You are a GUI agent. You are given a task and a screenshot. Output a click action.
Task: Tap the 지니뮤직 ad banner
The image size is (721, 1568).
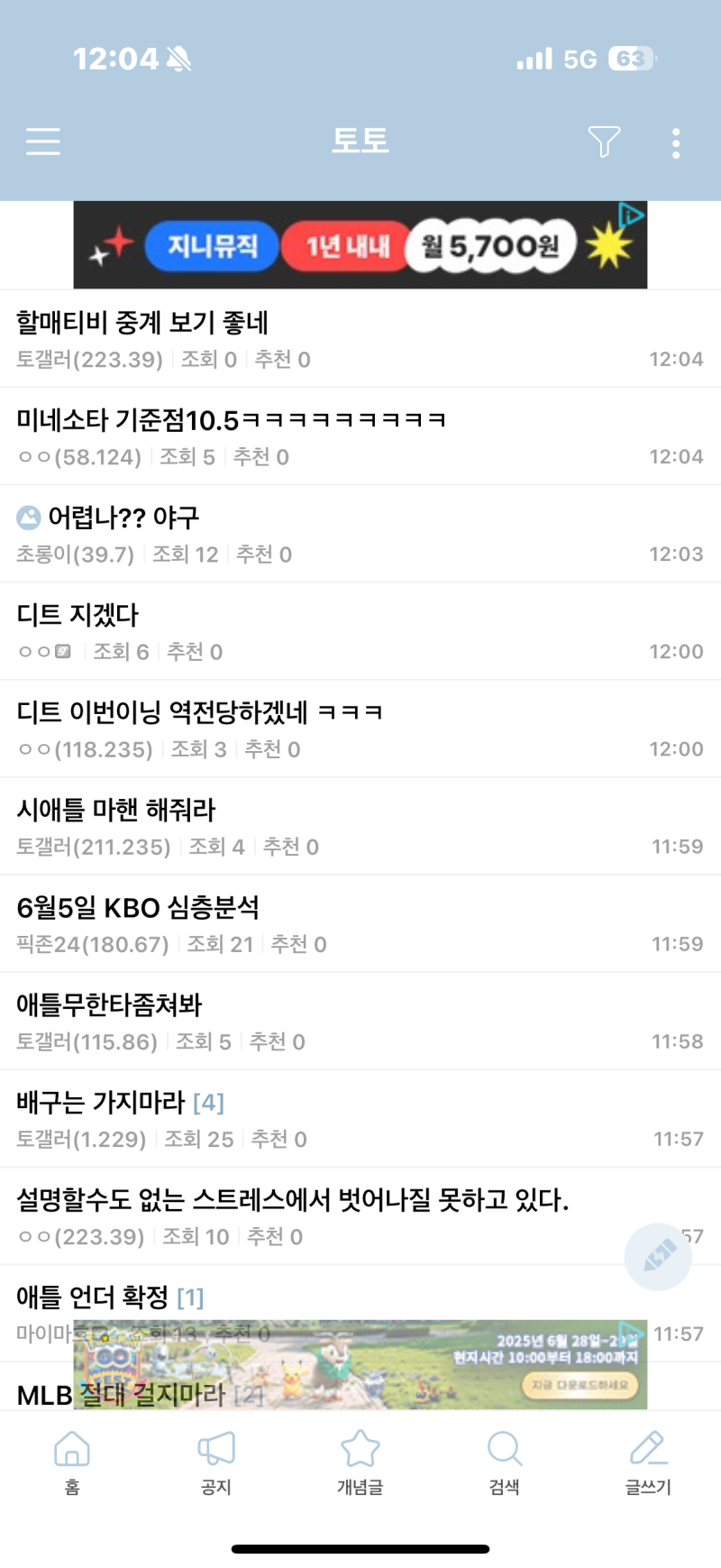coord(360,245)
